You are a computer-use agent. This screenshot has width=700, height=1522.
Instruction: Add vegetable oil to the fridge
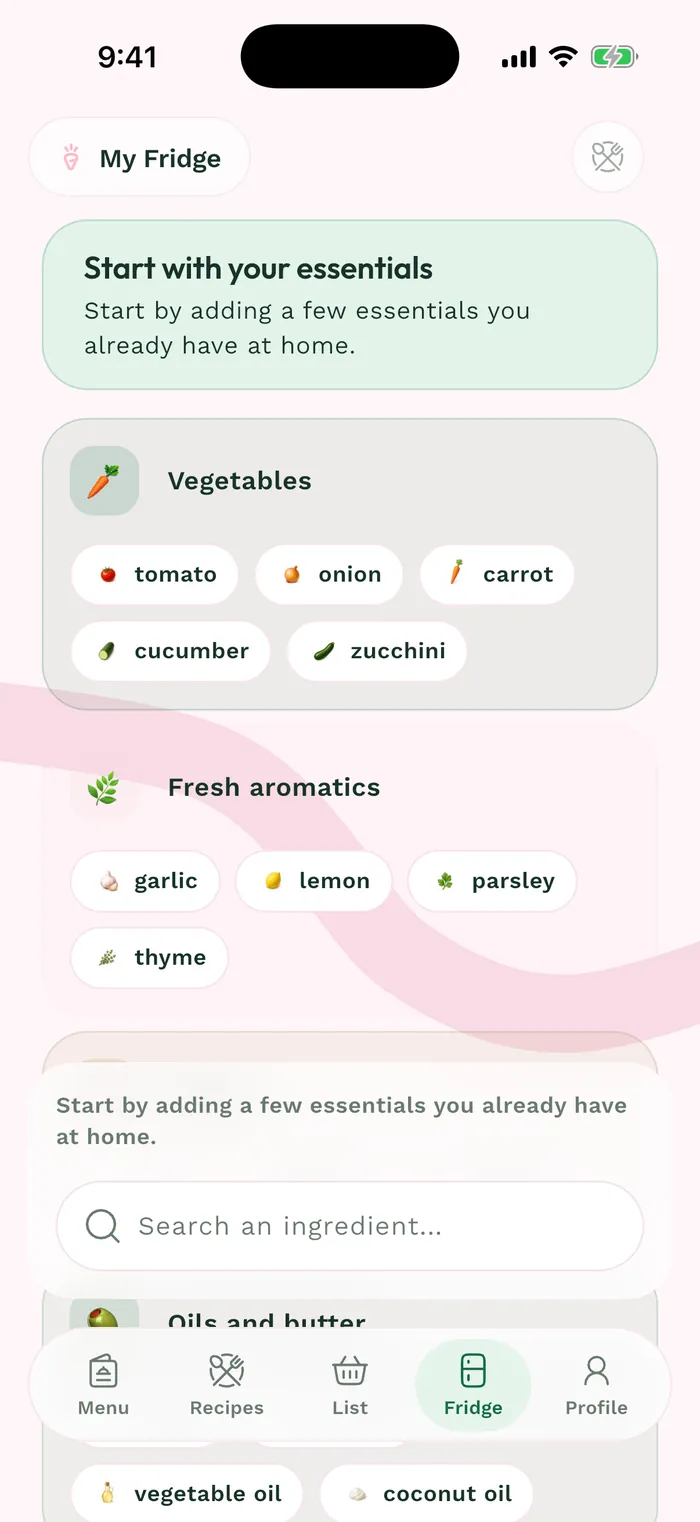point(187,1494)
